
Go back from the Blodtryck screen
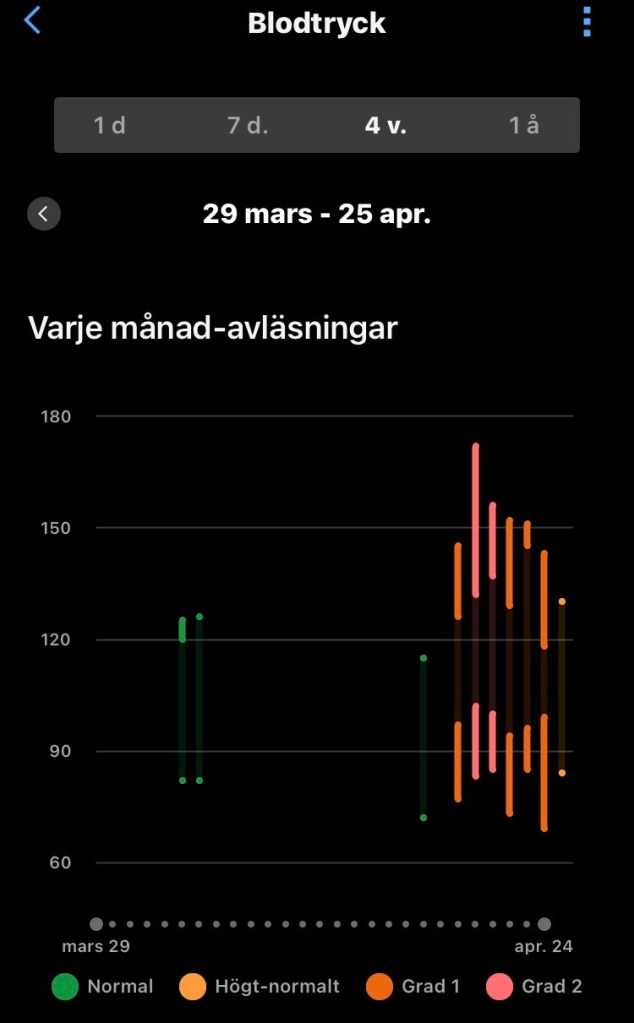[33, 21]
